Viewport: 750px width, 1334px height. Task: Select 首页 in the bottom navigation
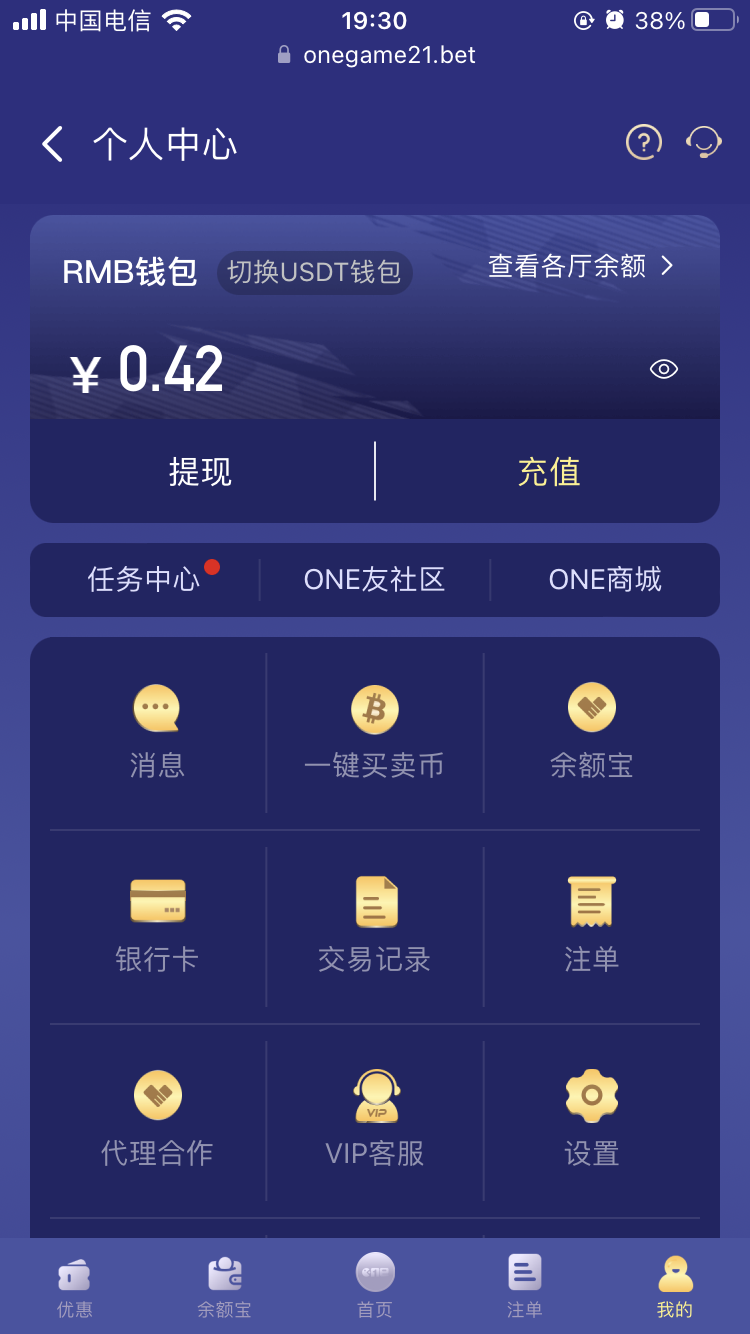point(375,1285)
